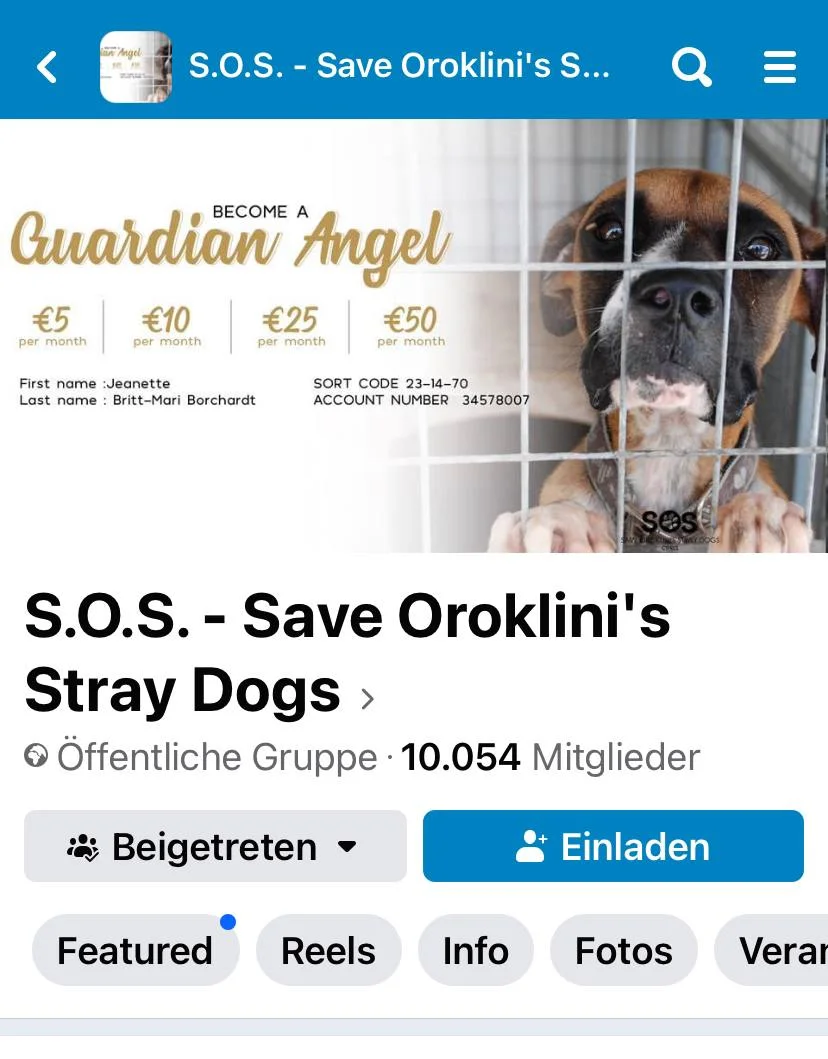Switch to the Reels tab

(x=328, y=950)
